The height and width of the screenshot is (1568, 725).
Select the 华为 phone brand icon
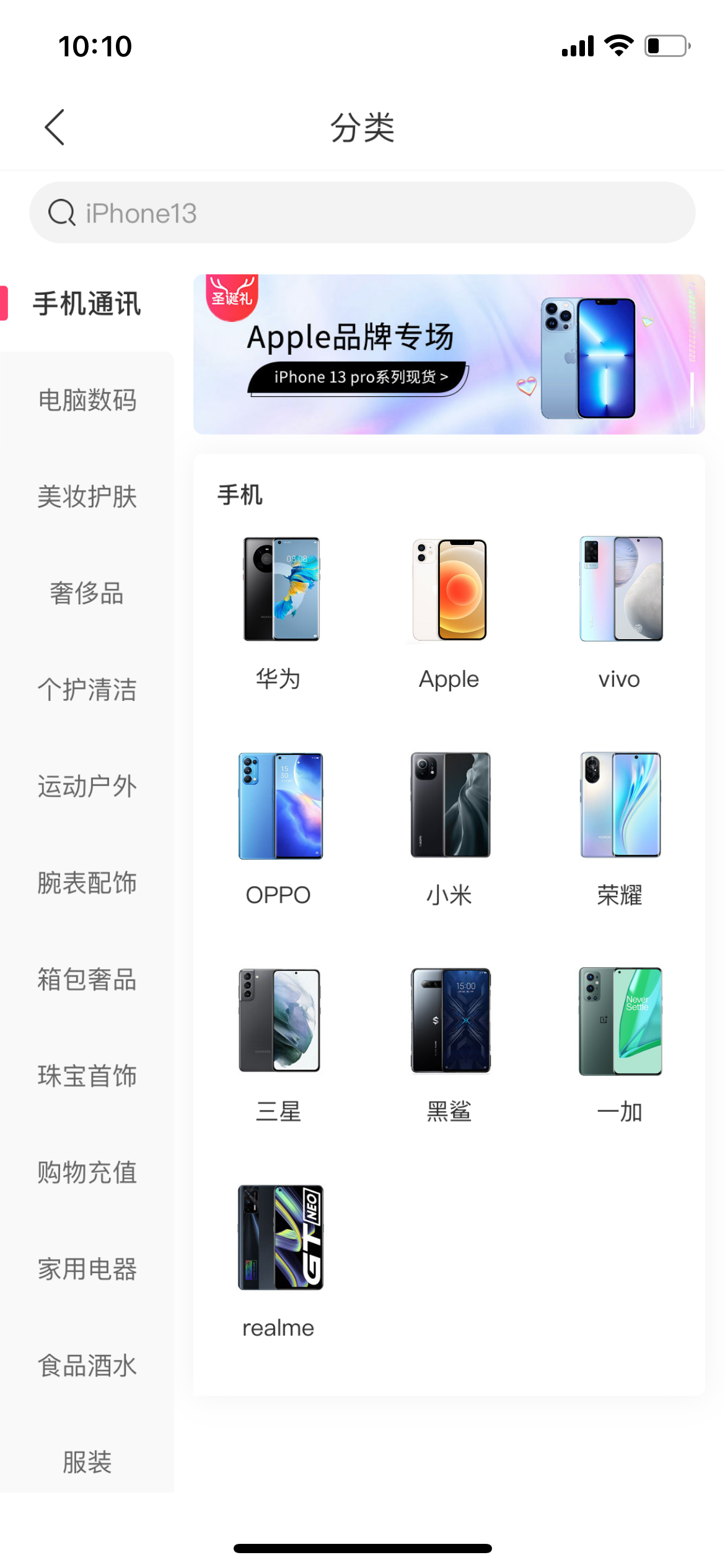point(279,589)
